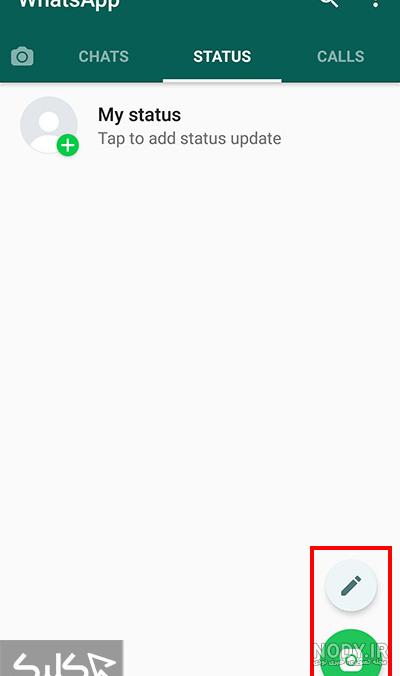Tap My status to add update
This screenshot has width=400, height=676.
[200, 126]
